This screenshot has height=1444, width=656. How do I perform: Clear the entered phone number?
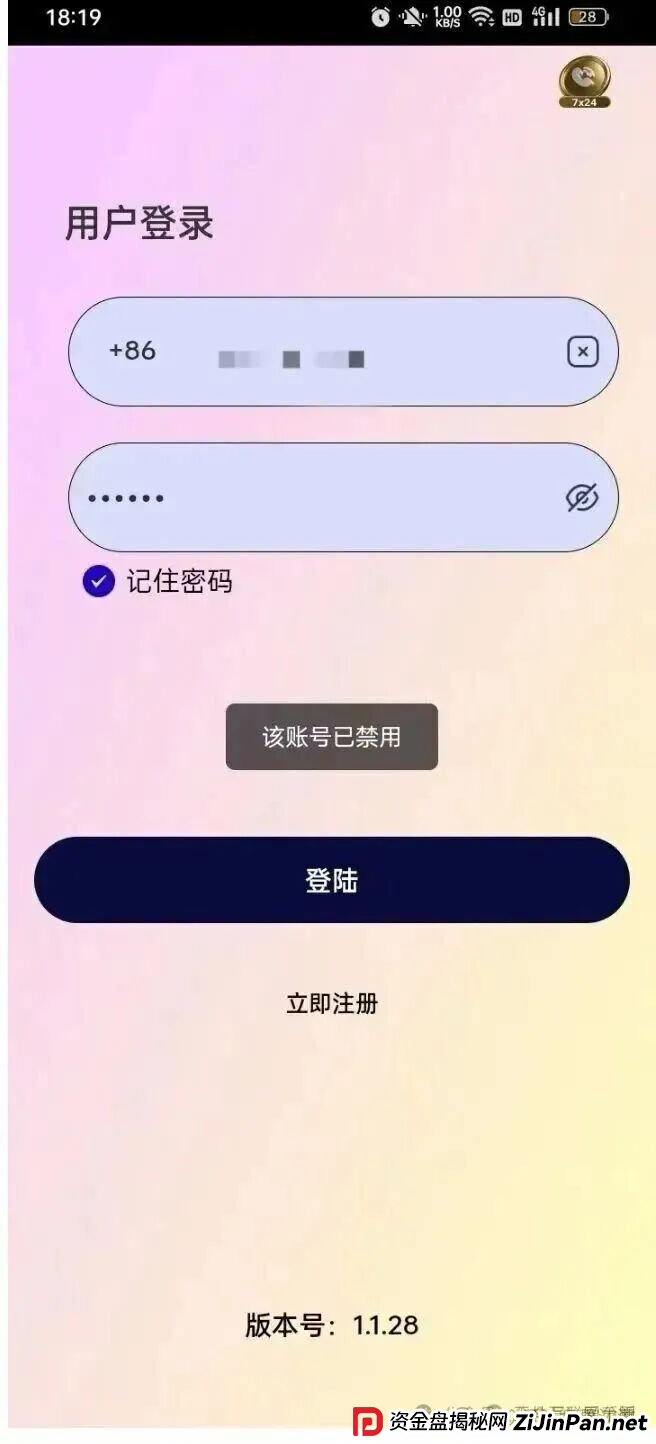pos(582,352)
